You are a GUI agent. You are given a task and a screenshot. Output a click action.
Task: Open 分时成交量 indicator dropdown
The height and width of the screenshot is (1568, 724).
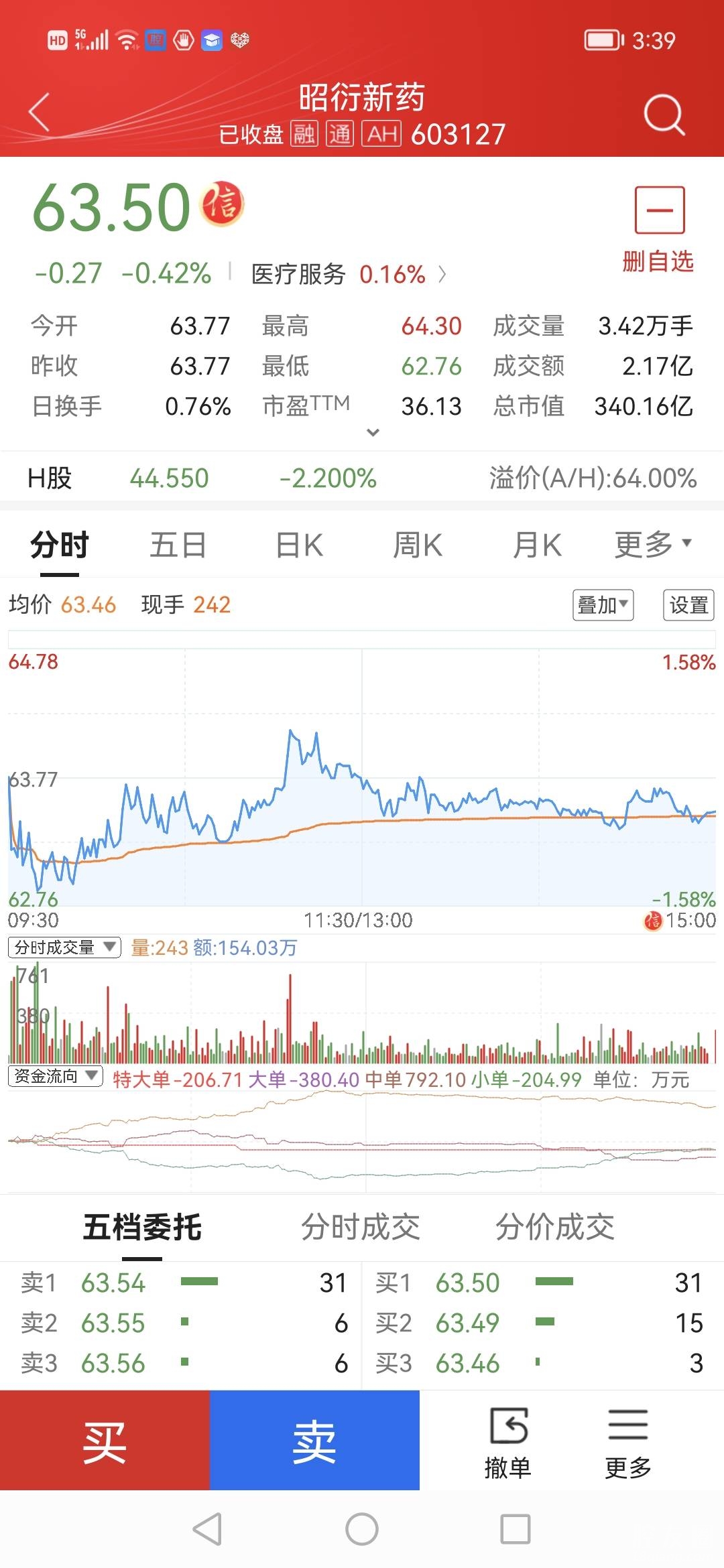[64, 947]
